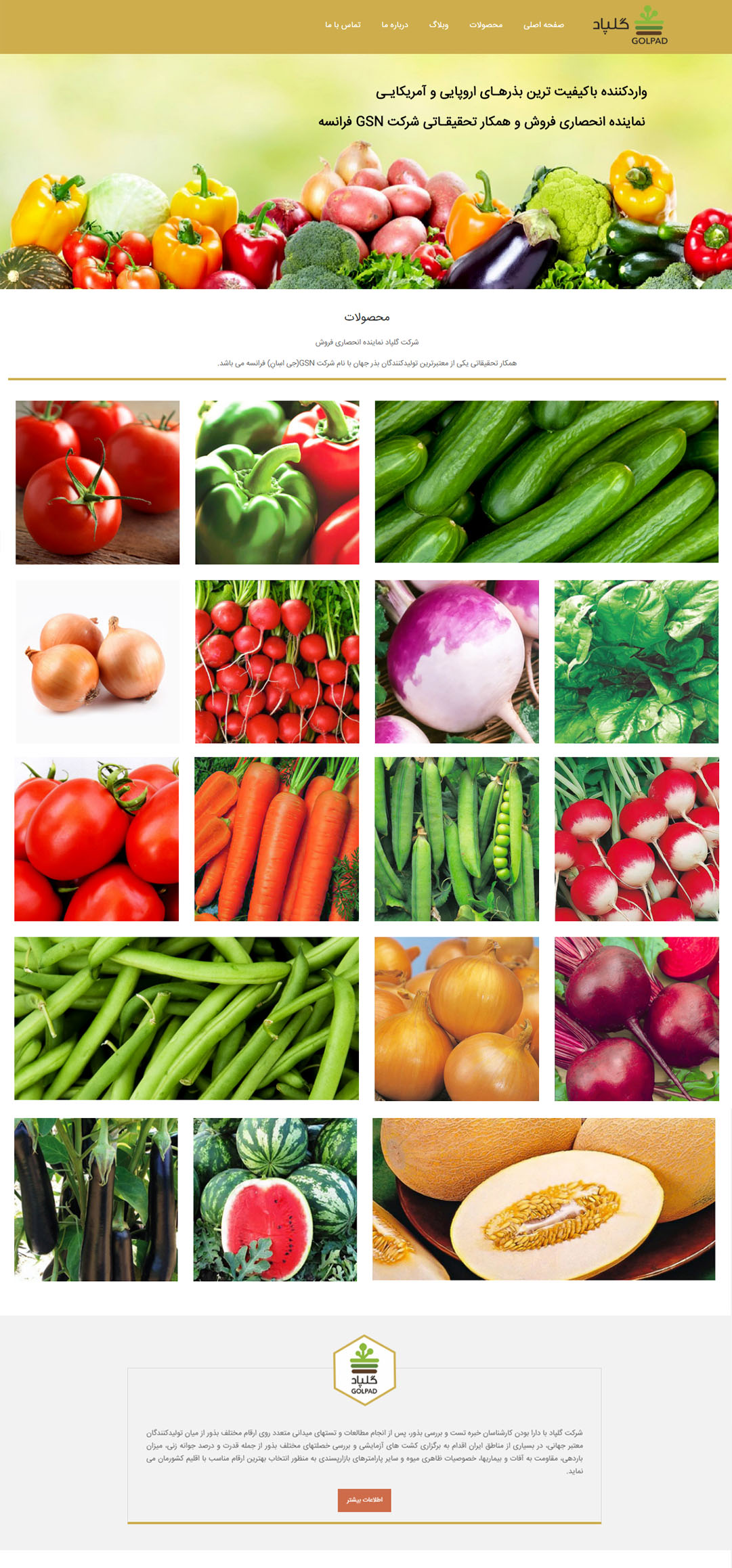Viewport: 732px width, 1568px height.
Task: Tap the اطلاعات بیشتر button
Action: (364, 1500)
